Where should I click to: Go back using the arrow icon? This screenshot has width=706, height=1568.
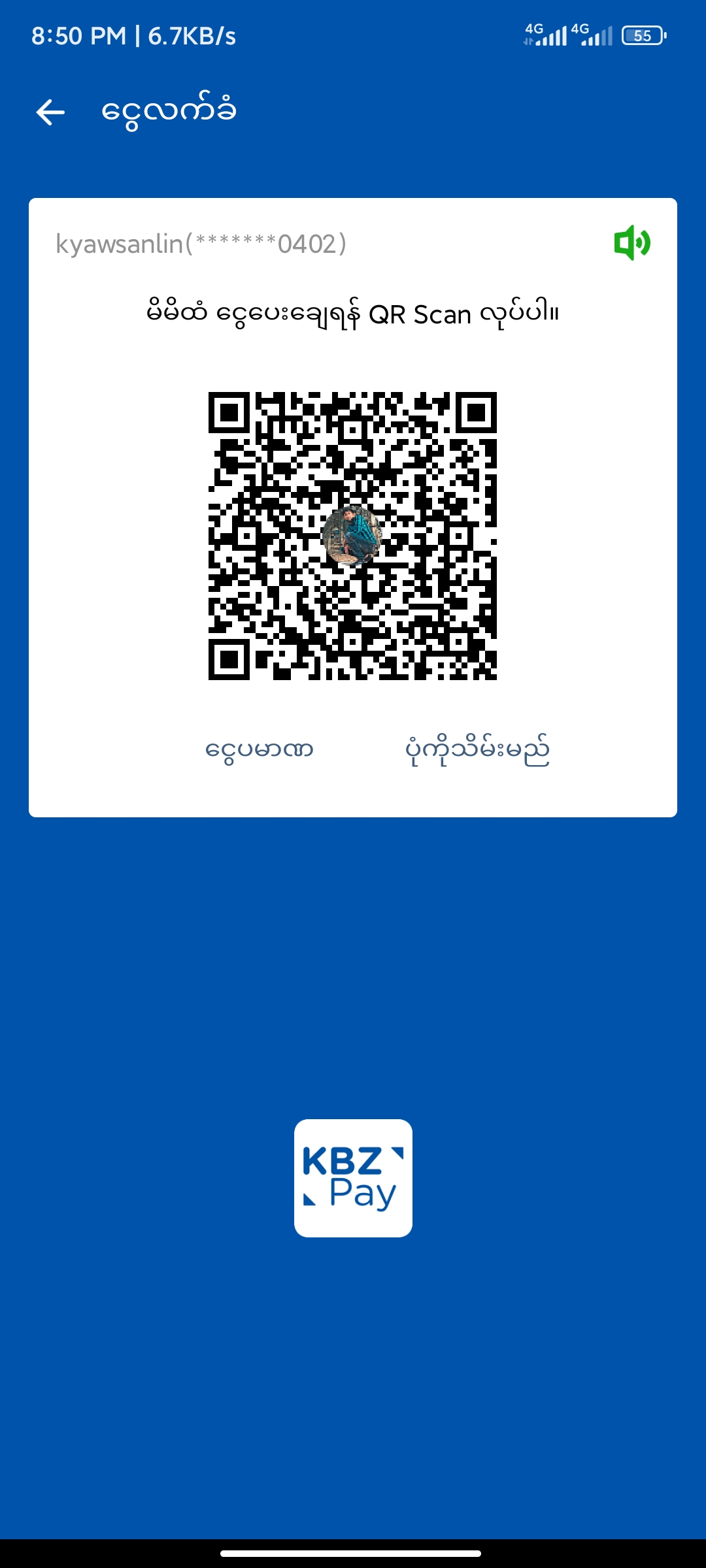click(x=50, y=112)
